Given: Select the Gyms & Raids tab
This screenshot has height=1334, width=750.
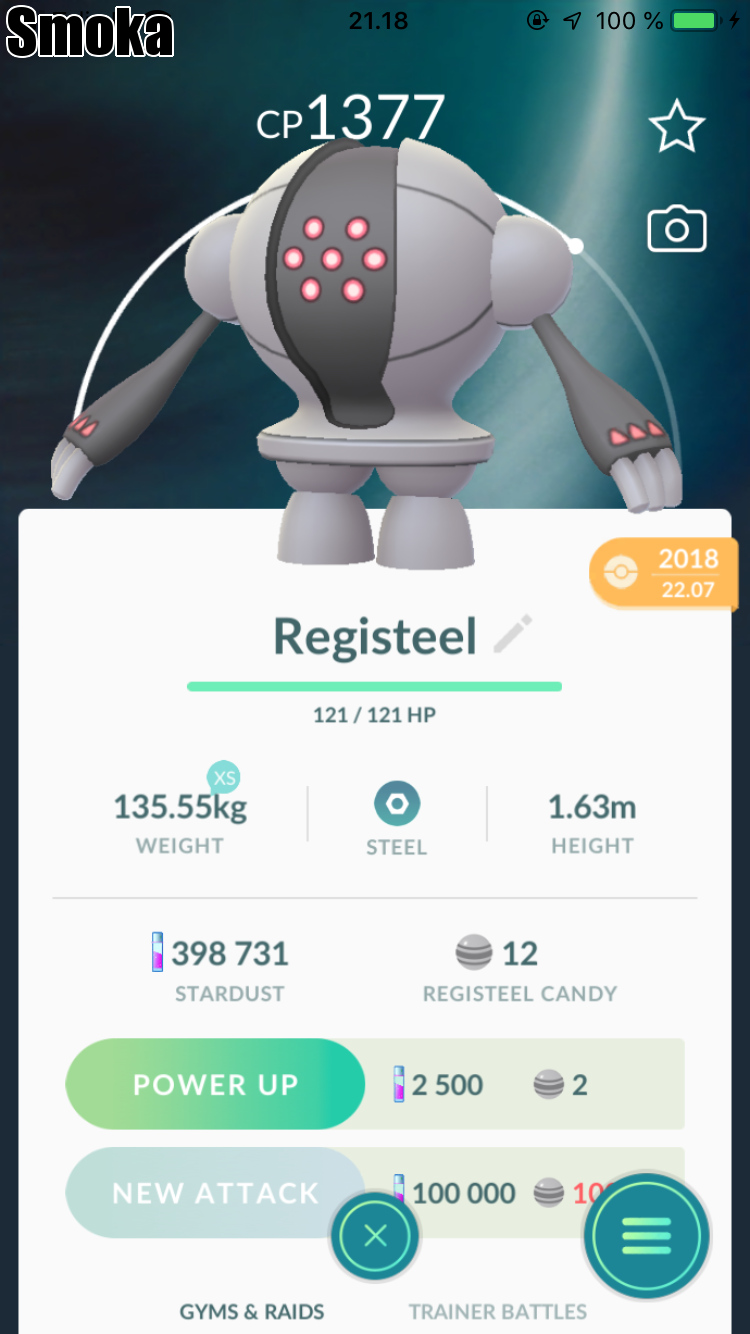Looking at the screenshot, I should click(x=252, y=1311).
